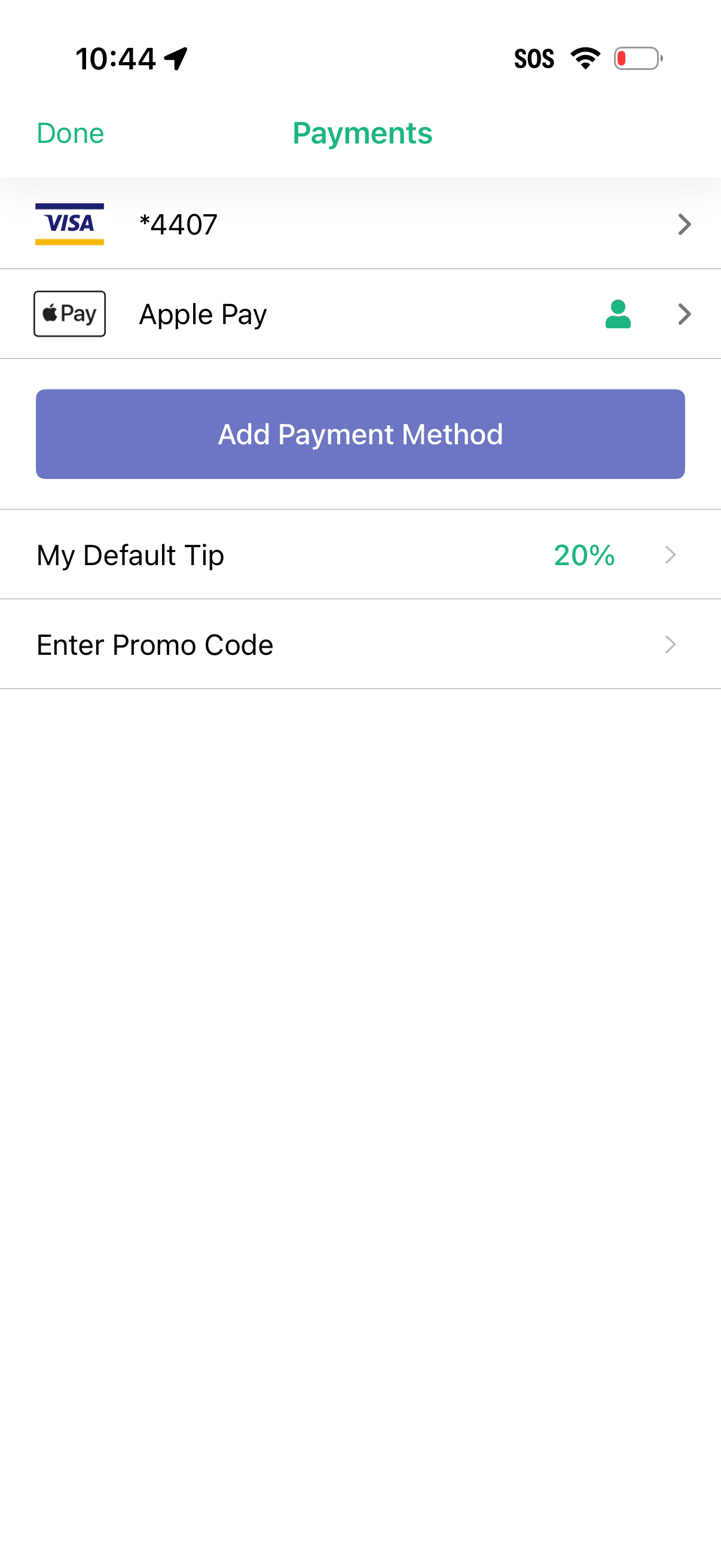
Task: Tap Done to close Payments
Action: coord(70,133)
